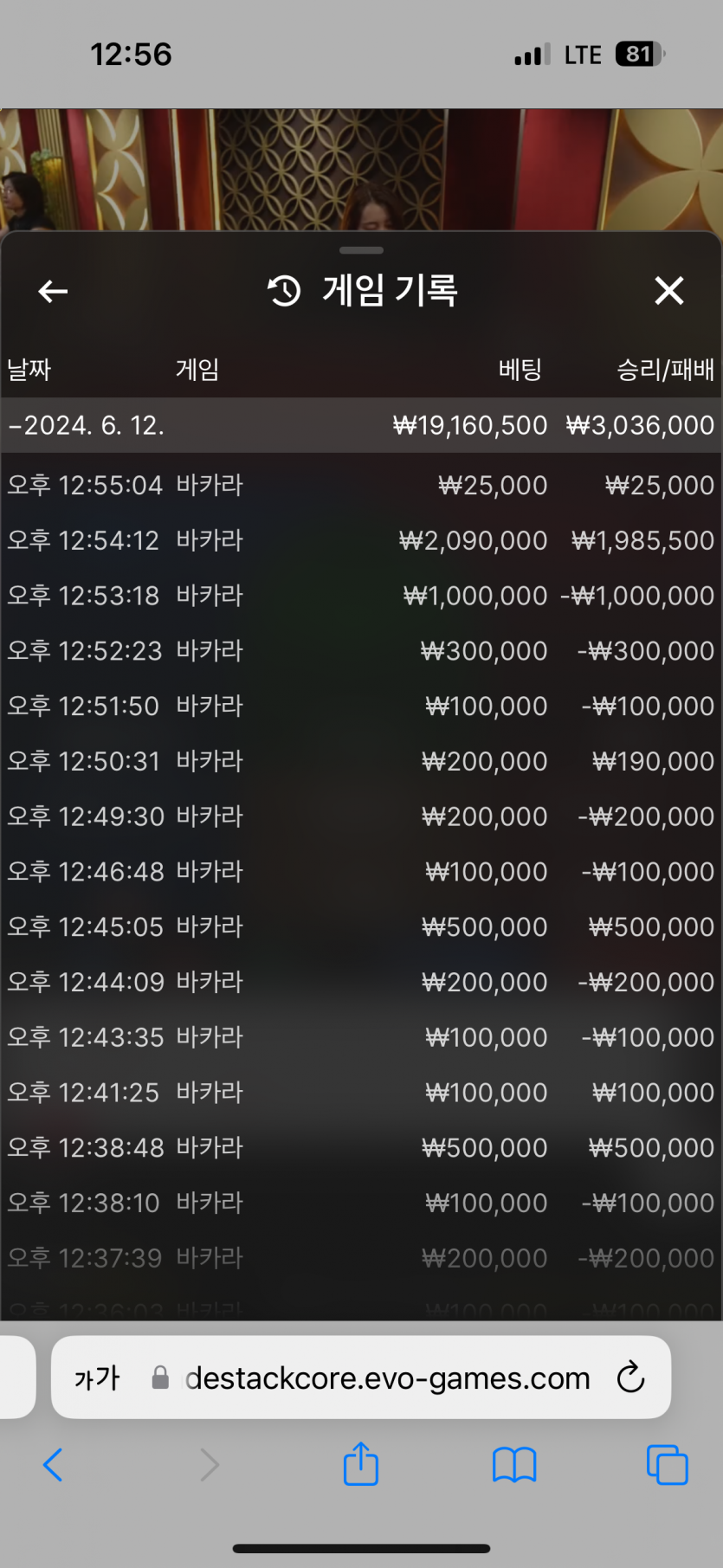The height and width of the screenshot is (1568, 723).
Task: Open the 오후 12:54:12 baccarat round
Action: (360, 540)
